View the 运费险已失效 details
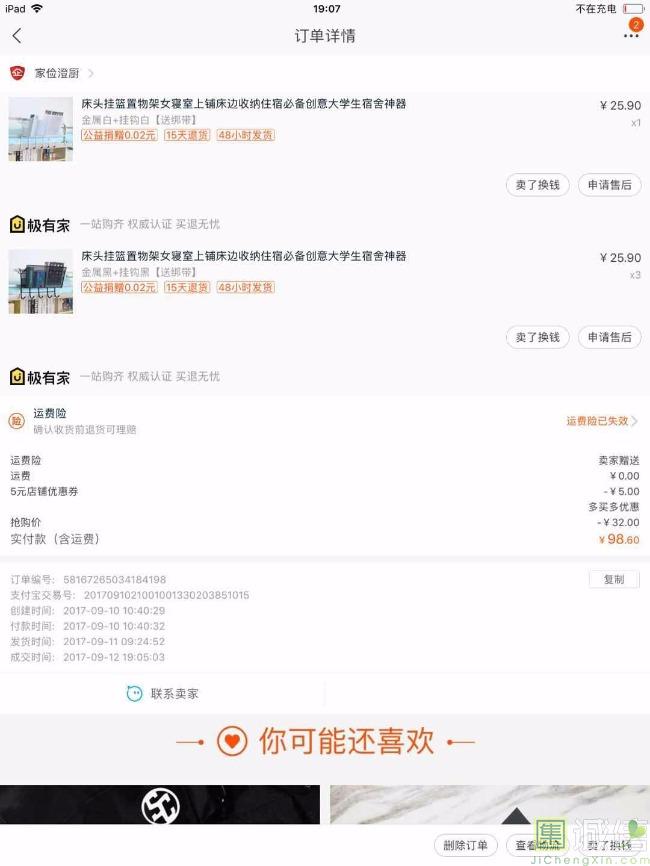The image size is (650, 866). pos(601,421)
